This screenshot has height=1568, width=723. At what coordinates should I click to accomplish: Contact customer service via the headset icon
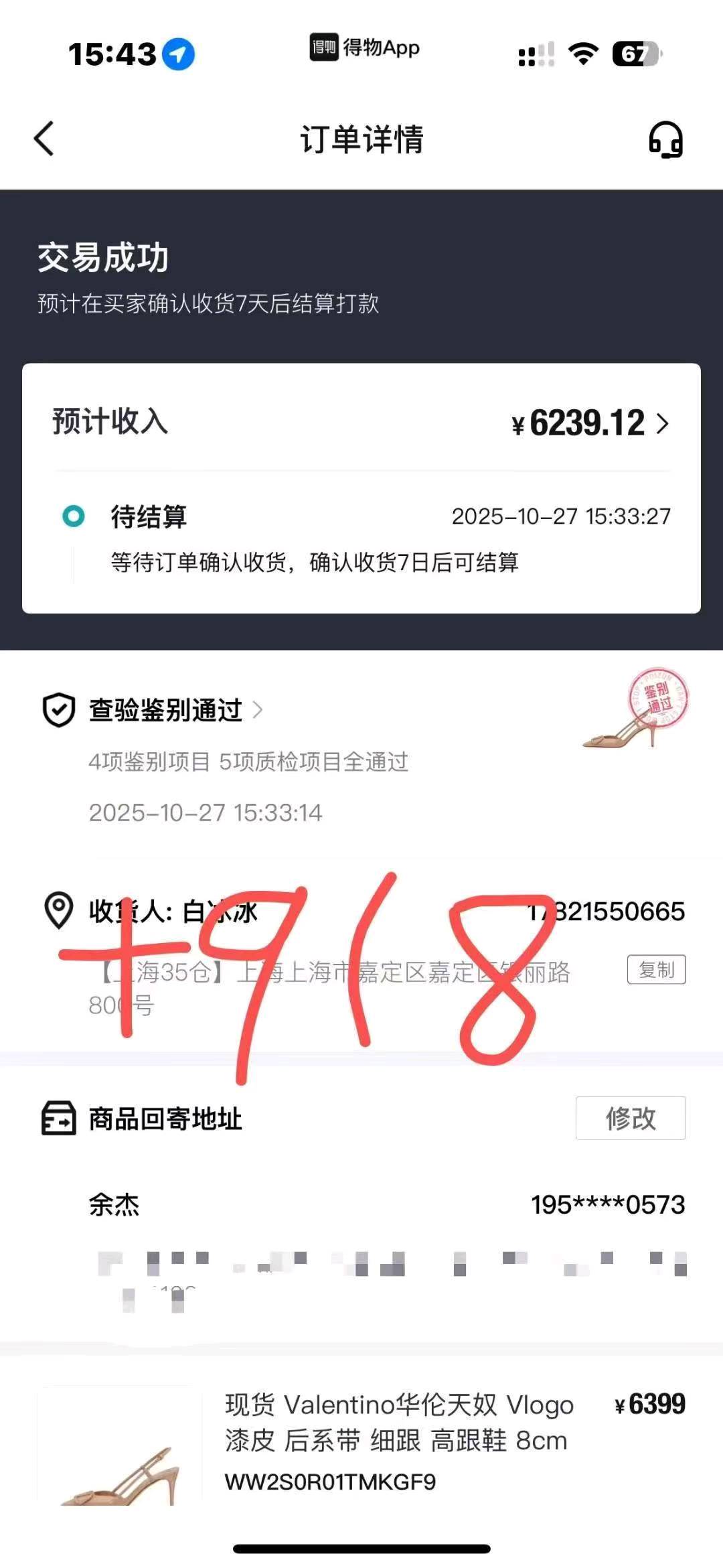(665, 139)
